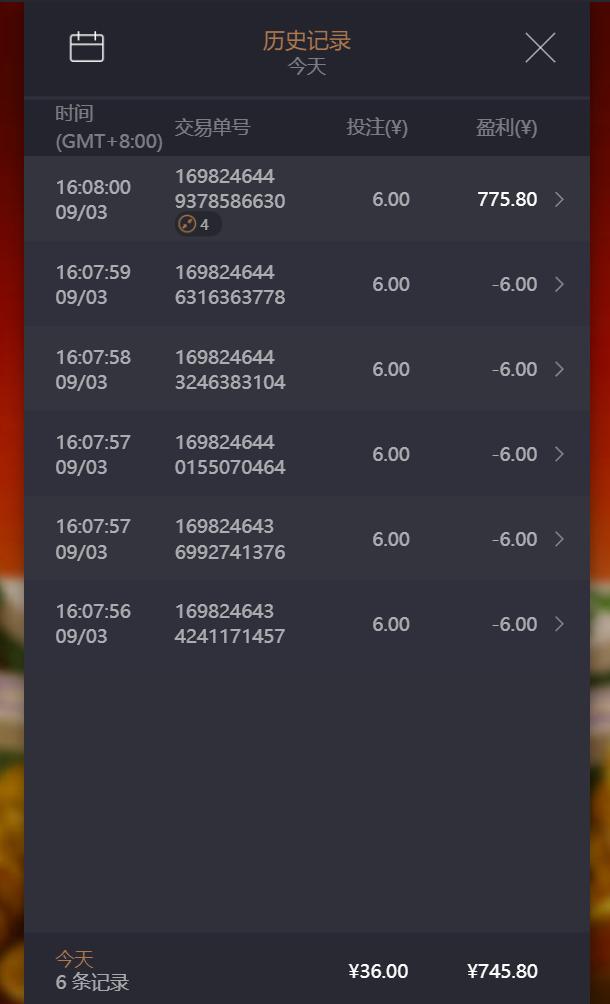The height and width of the screenshot is (1004, 610).
Task: Open the calendar date picker
Action: 87,47
